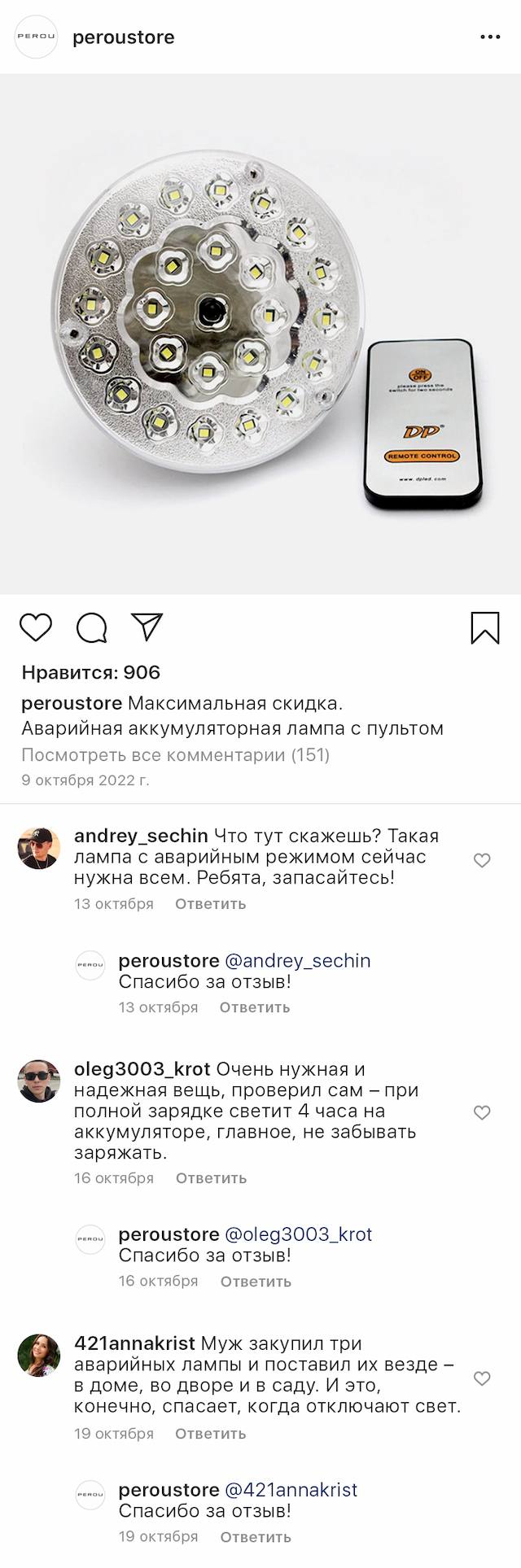Like andrey_sechin's comment

482,860
